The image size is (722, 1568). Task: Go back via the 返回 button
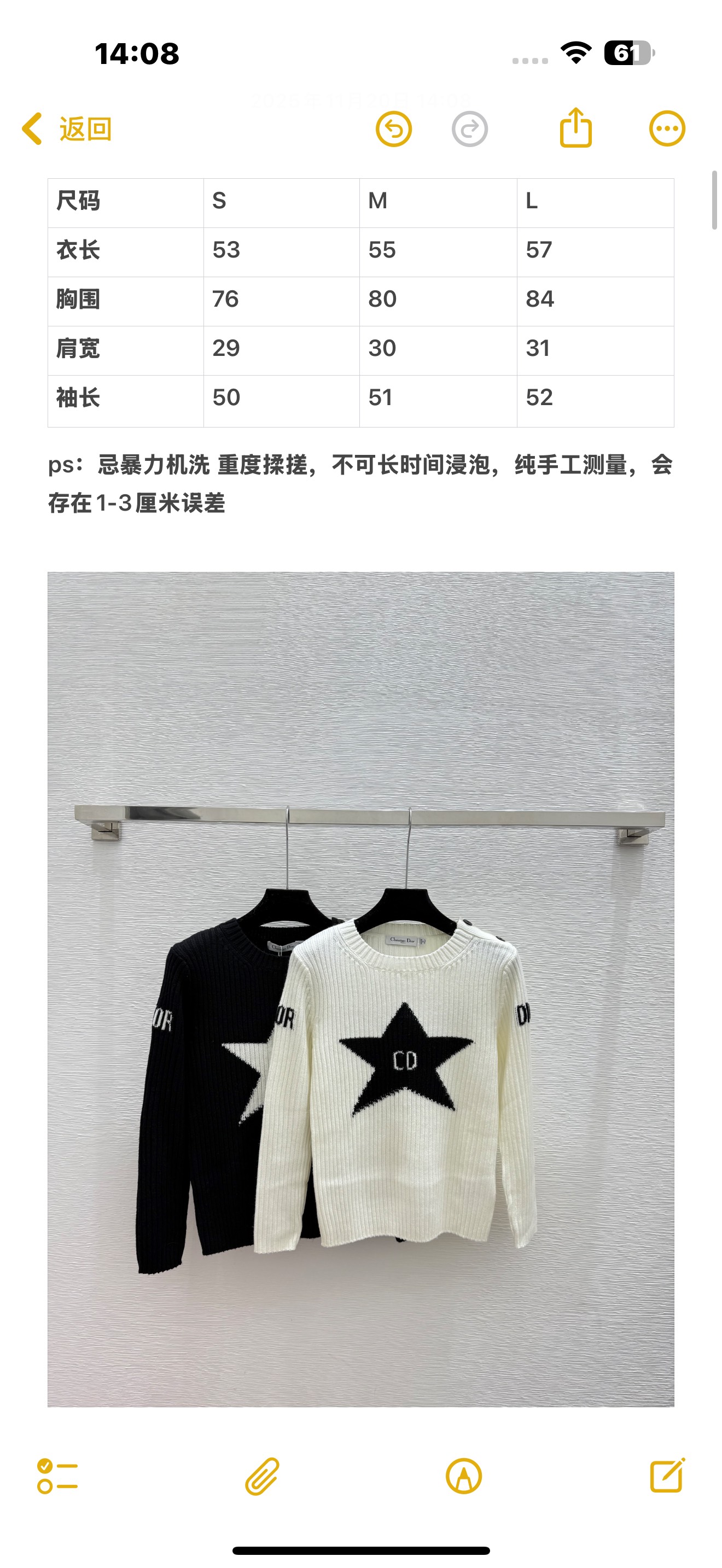pos(67,129)
